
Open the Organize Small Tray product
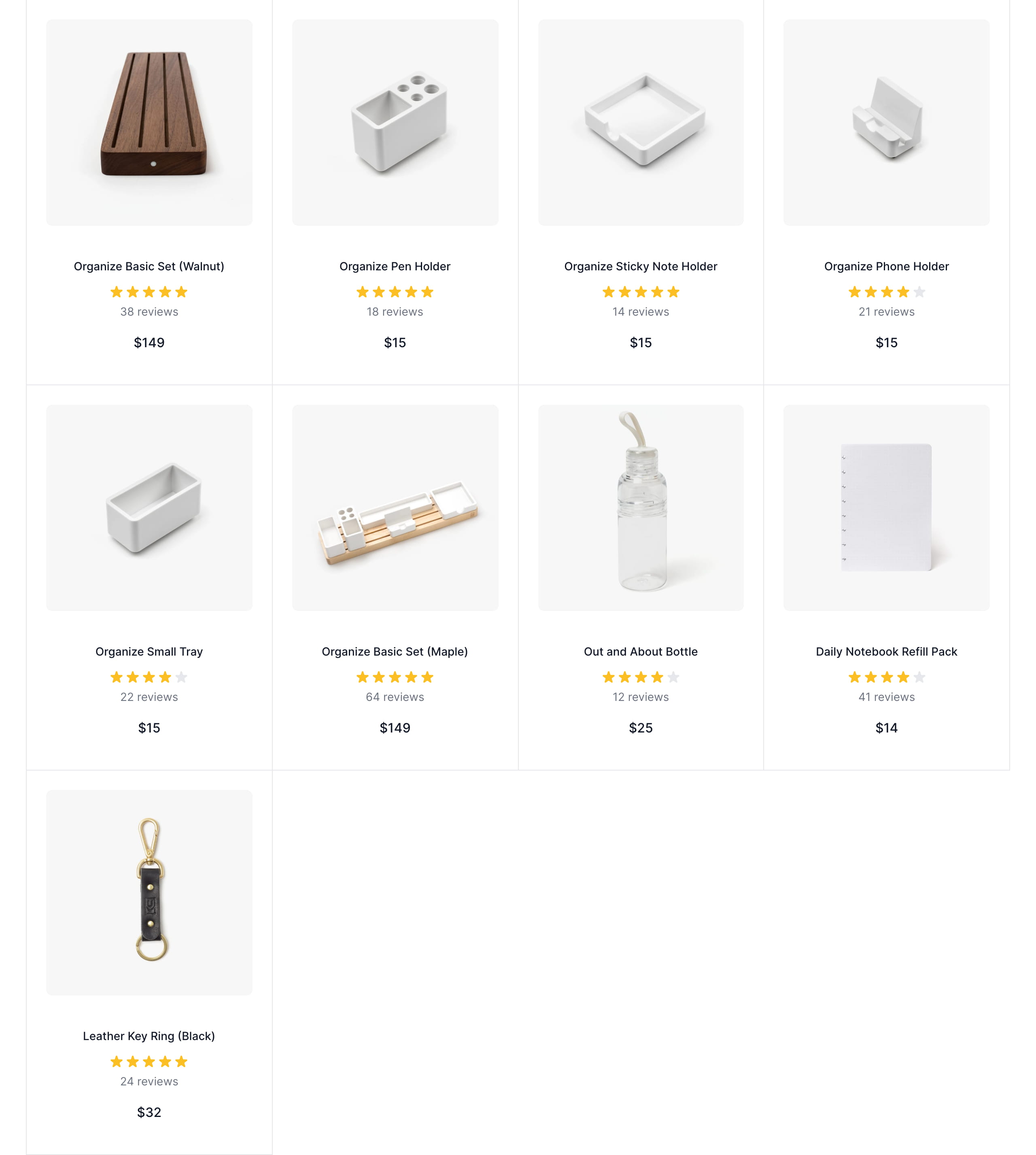[x=149, y=651]
